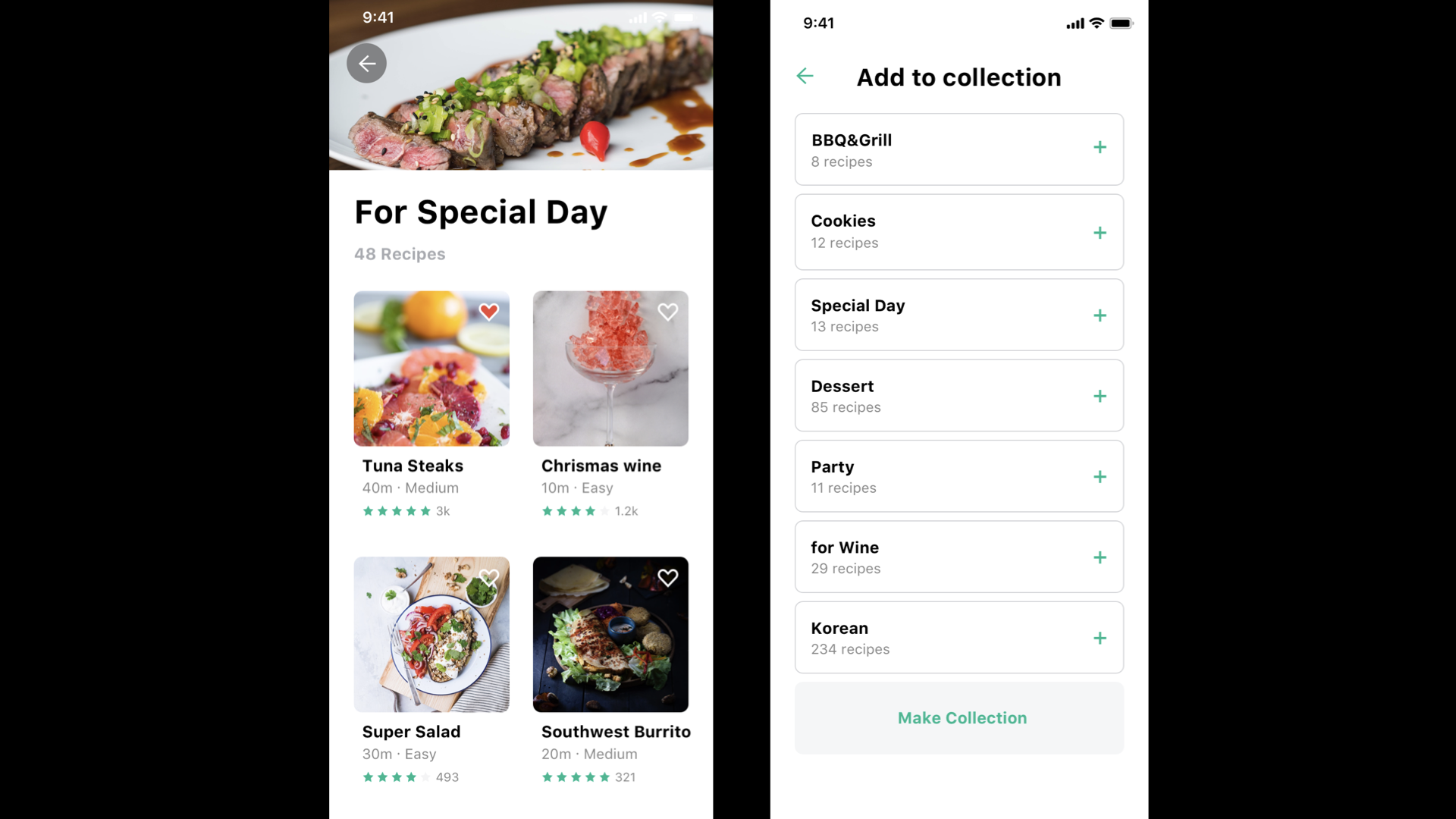Screen dimensions: 1456x819
Task: Like the Chrismas wine recipe
Action: pos(667,312)
